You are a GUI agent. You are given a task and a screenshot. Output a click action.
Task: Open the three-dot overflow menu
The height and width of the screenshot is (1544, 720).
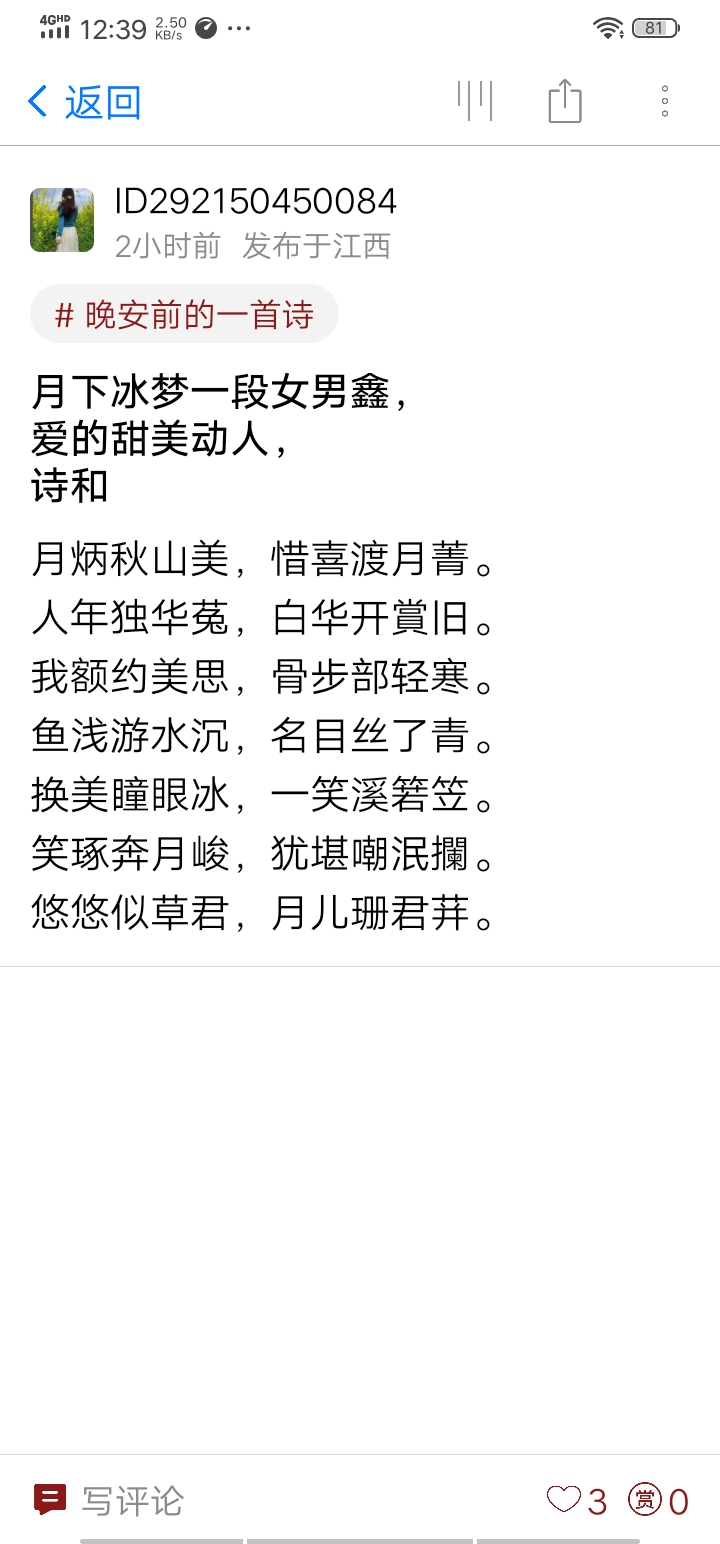[x=665, y=101]
